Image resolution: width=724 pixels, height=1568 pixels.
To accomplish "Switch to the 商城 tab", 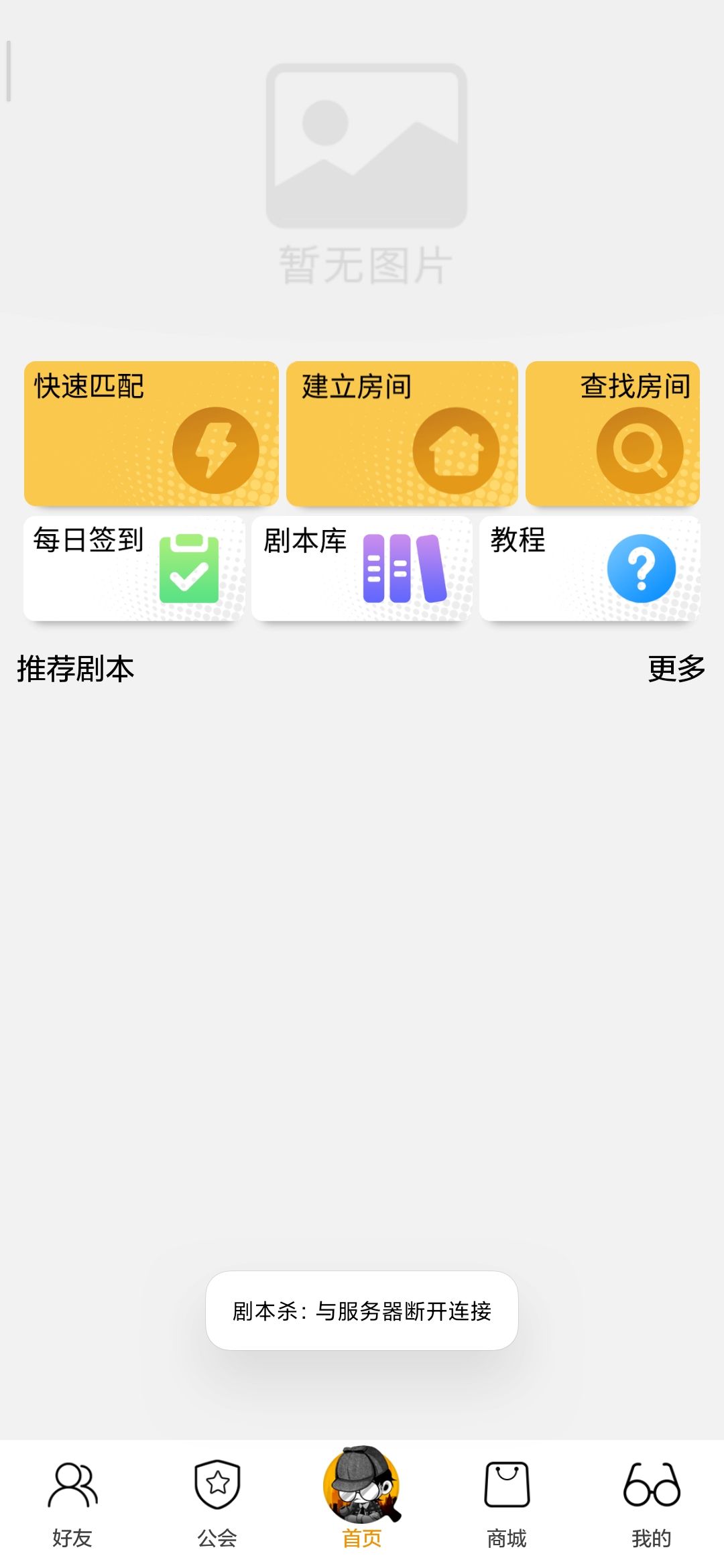I will (506, 1501).
